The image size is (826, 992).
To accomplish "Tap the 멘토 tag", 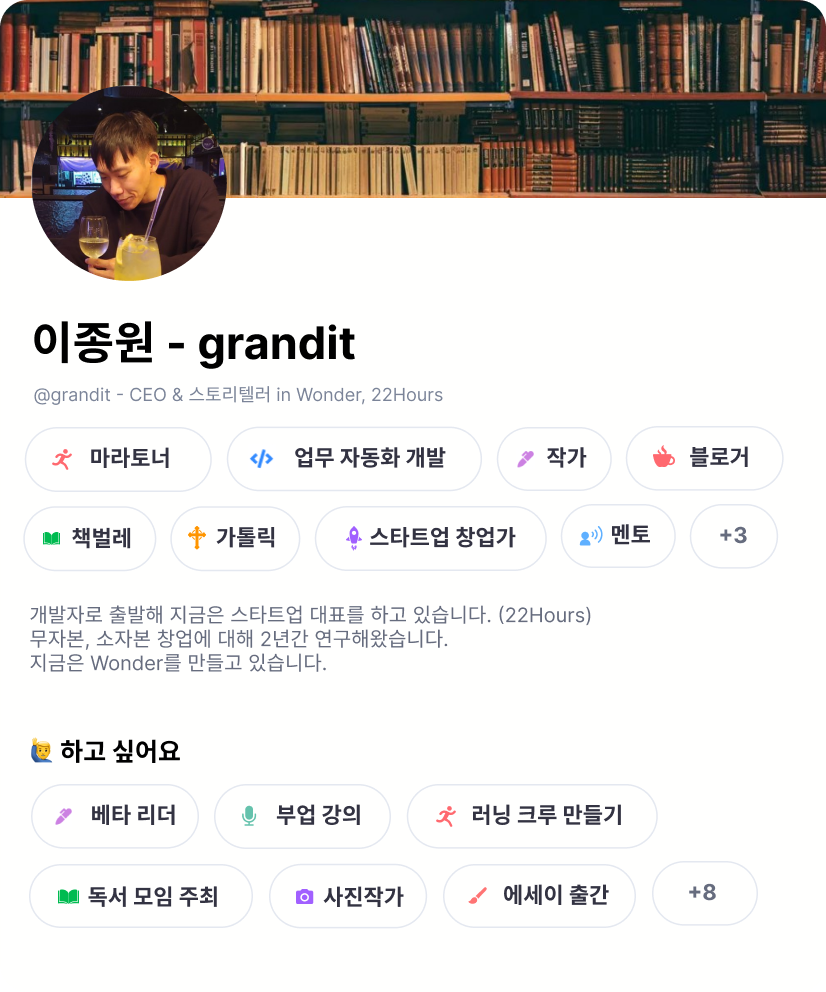I will [x=617, y=536].
